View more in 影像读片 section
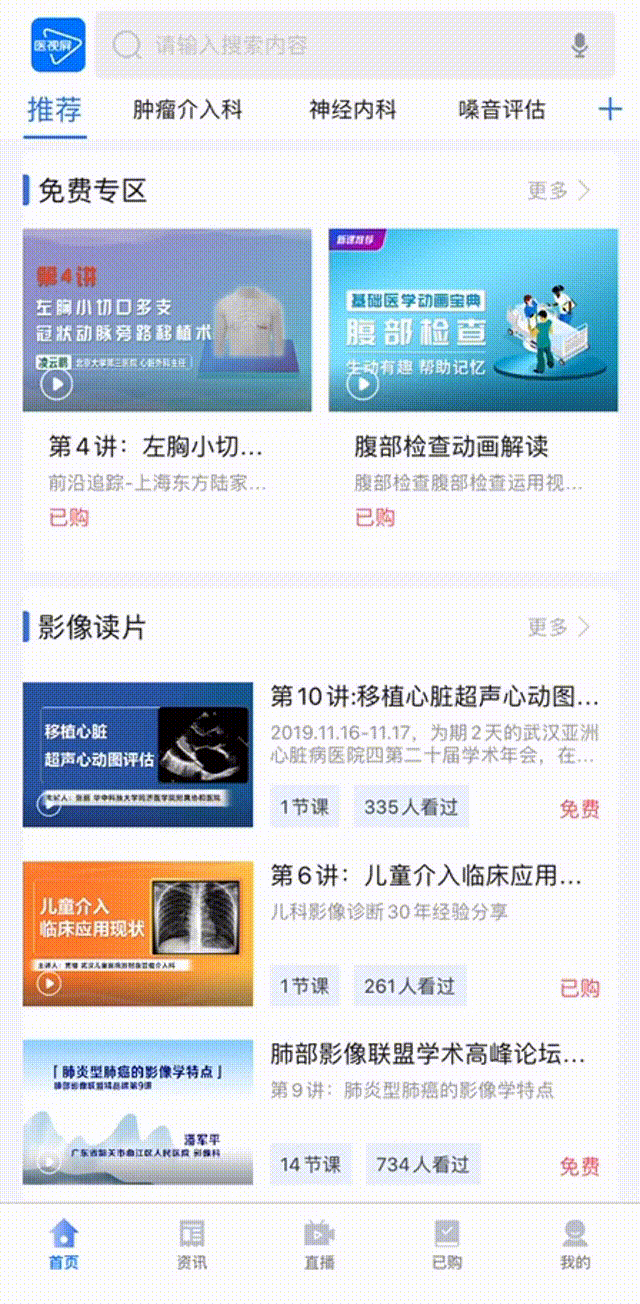640x1304 pixels. tap(559, 627)
